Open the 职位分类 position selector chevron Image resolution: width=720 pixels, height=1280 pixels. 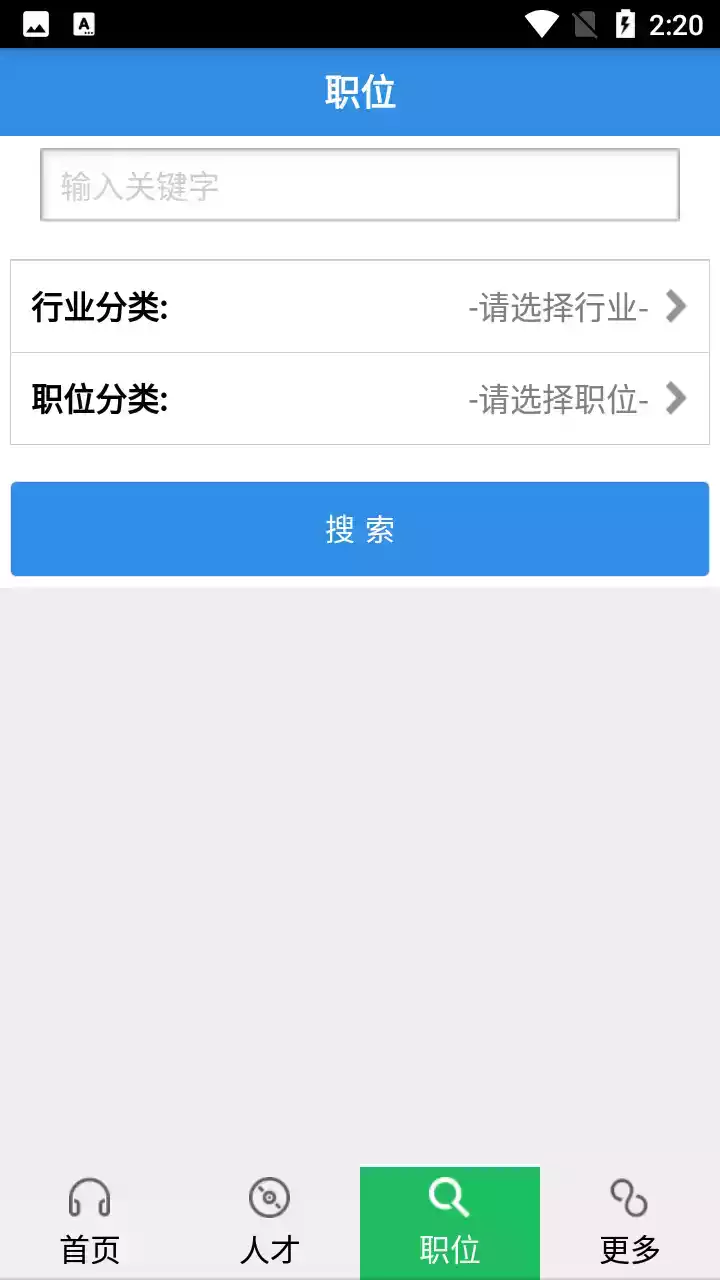675,399
